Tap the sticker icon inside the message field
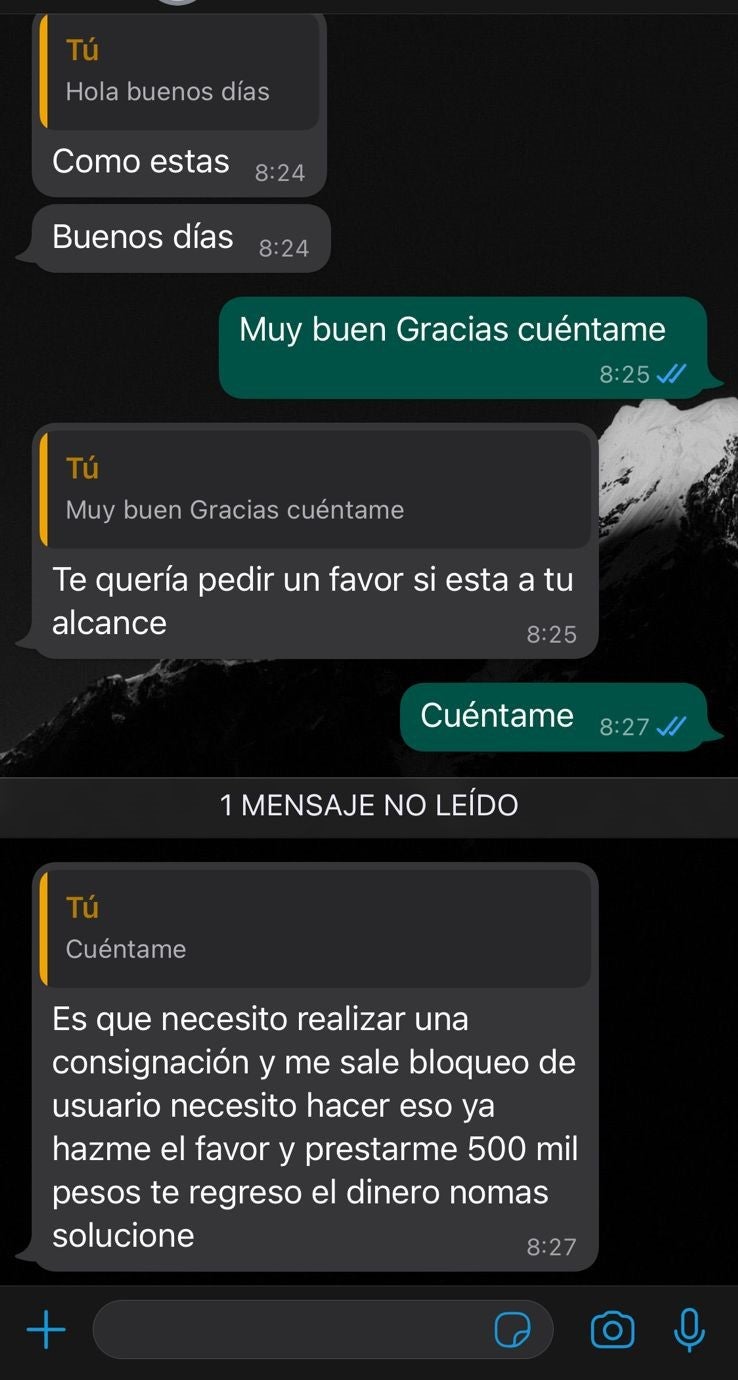 point(512,1329)
